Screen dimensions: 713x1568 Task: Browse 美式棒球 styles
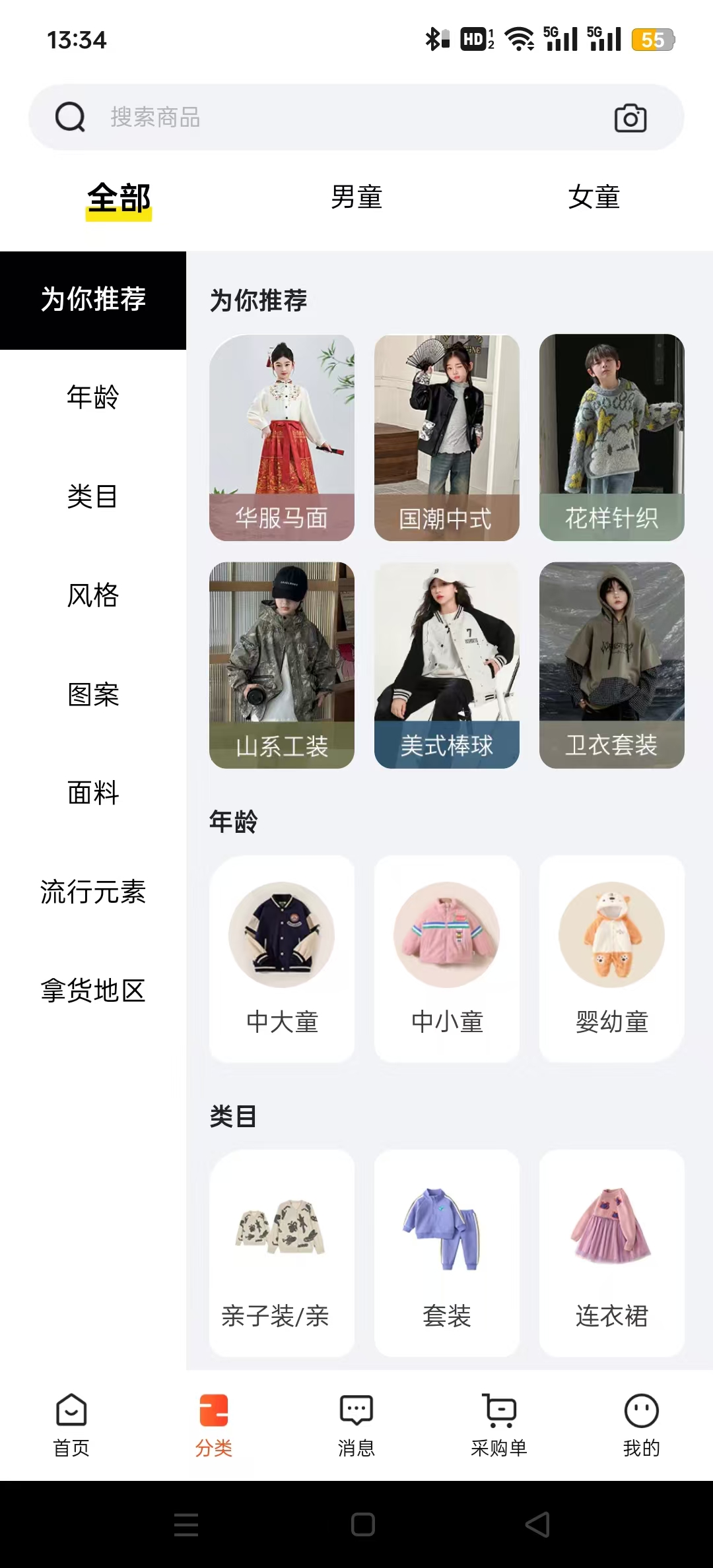[447, 665]
